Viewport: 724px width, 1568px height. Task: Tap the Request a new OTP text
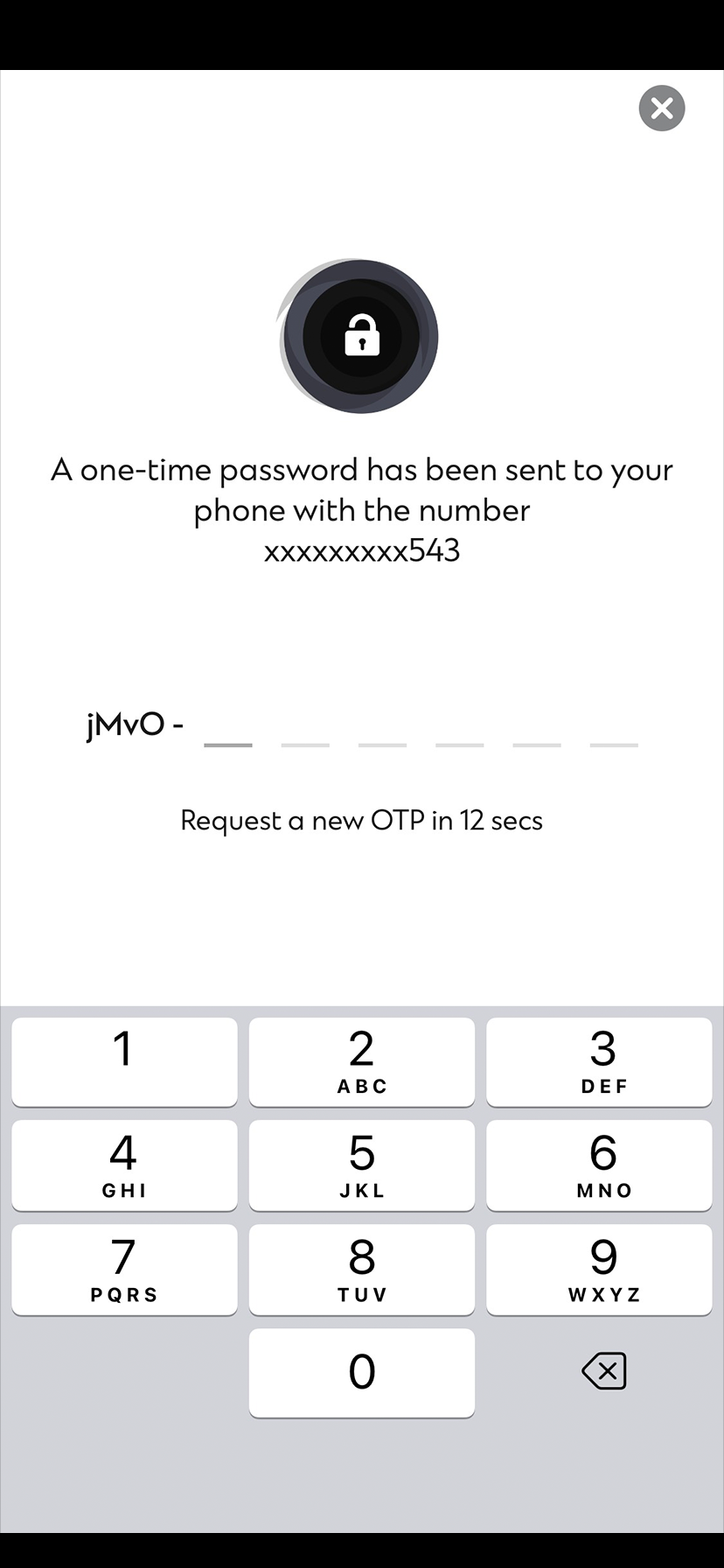pyautogui.click(x=361, y=820)
